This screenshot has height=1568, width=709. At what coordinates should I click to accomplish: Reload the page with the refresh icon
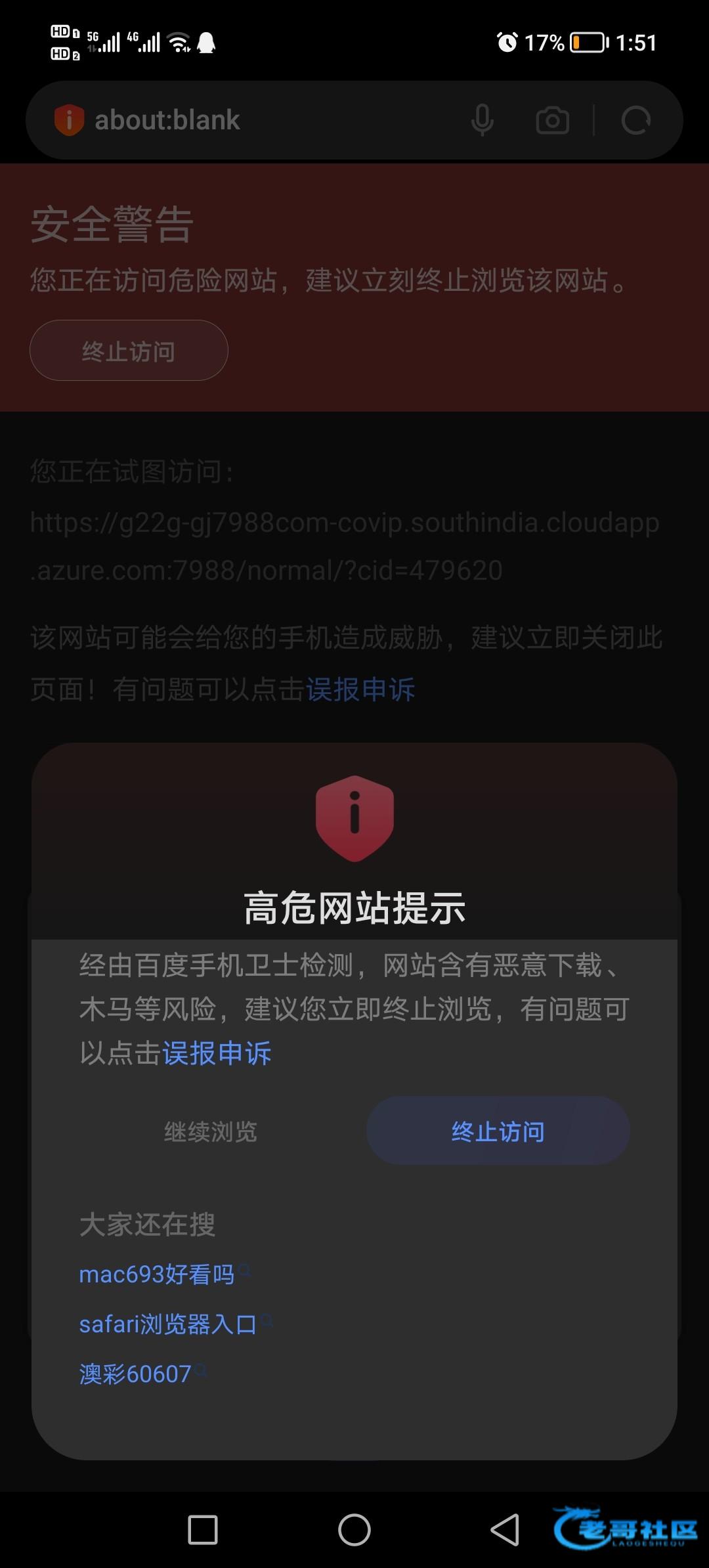(635, 120)
